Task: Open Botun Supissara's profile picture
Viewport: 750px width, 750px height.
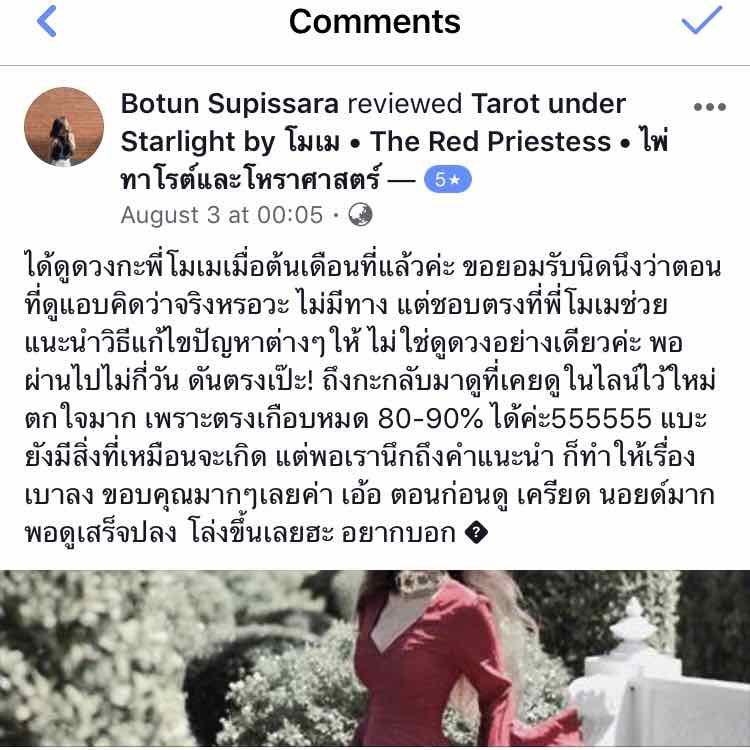Action: [x=64, y=127]
